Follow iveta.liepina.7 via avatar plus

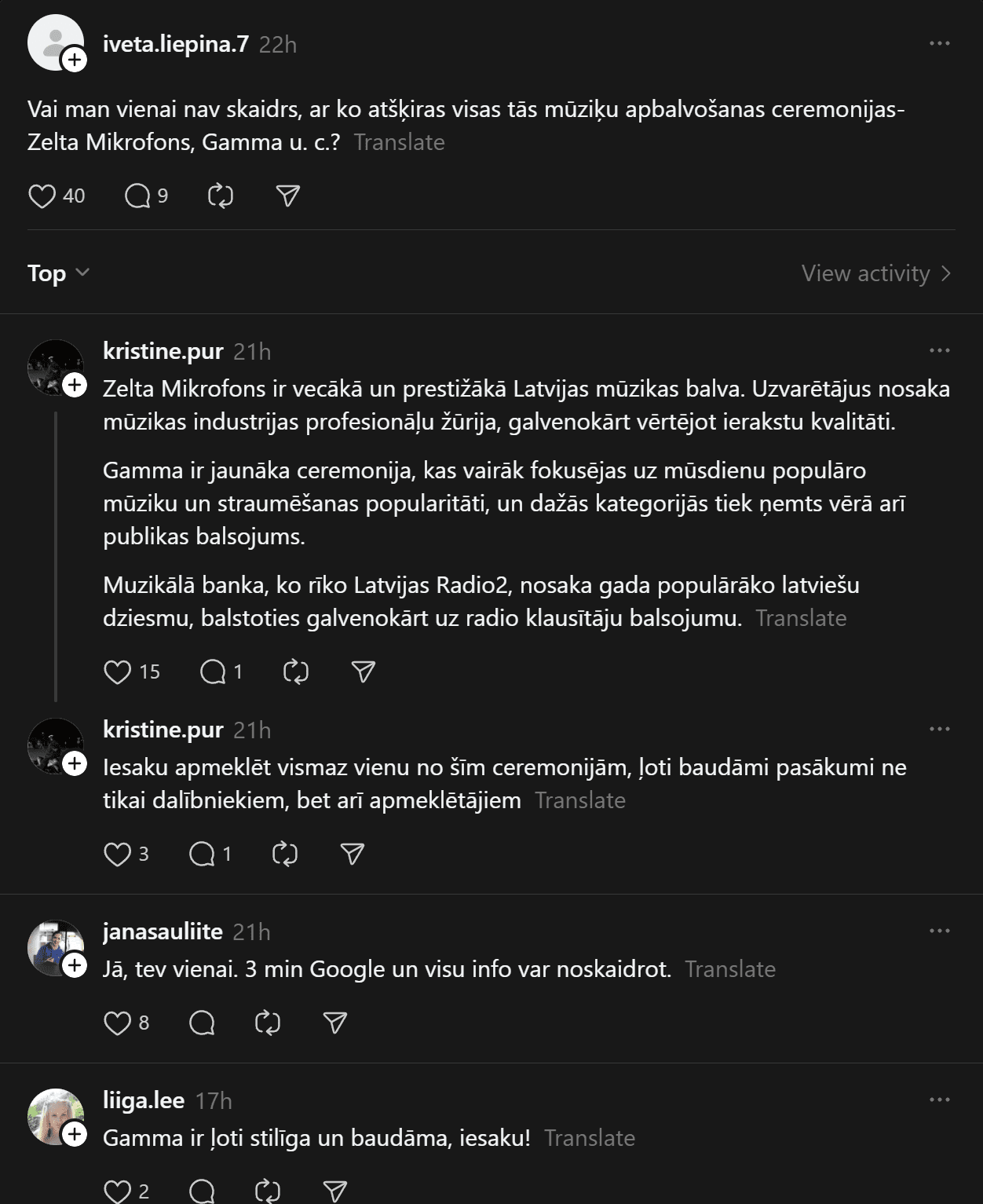(x=75, y=60)
